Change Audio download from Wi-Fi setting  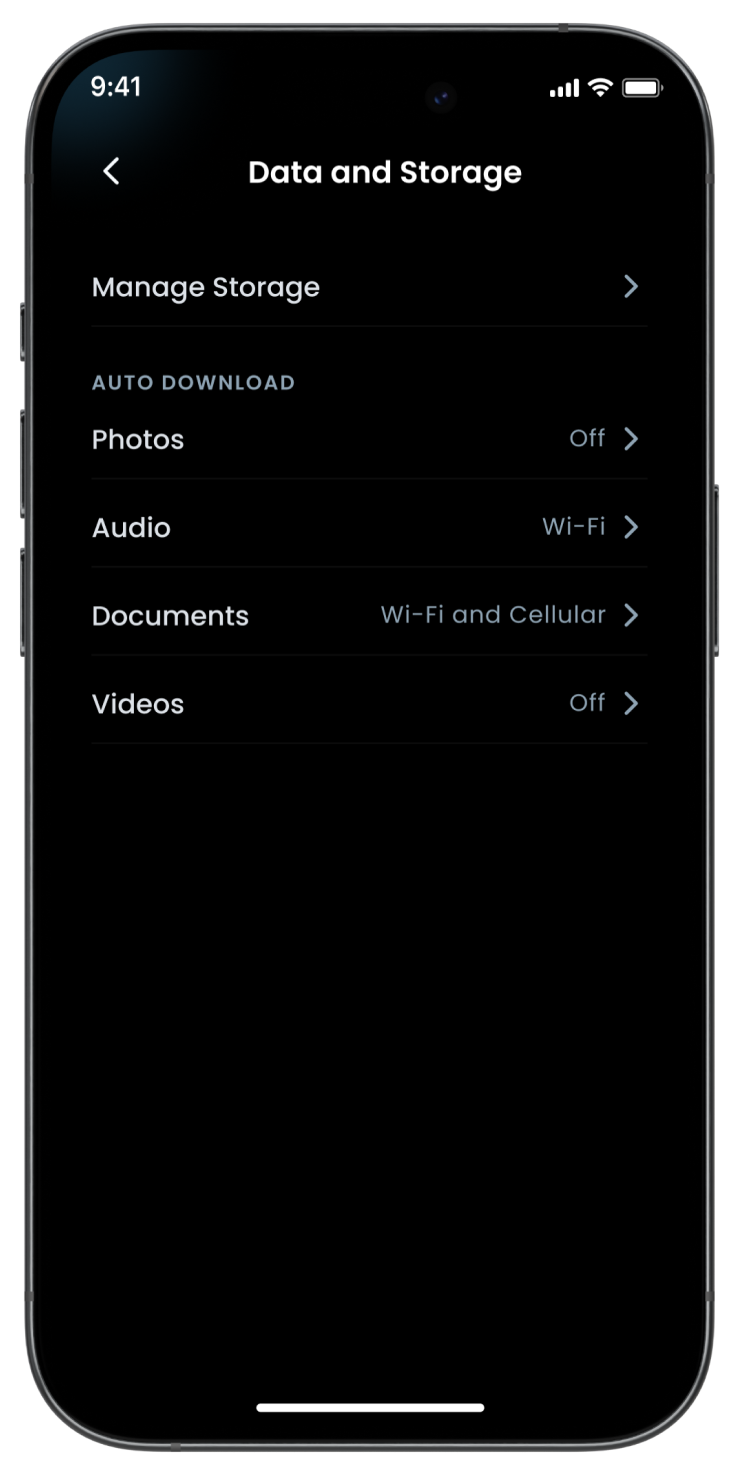[370, 527]
